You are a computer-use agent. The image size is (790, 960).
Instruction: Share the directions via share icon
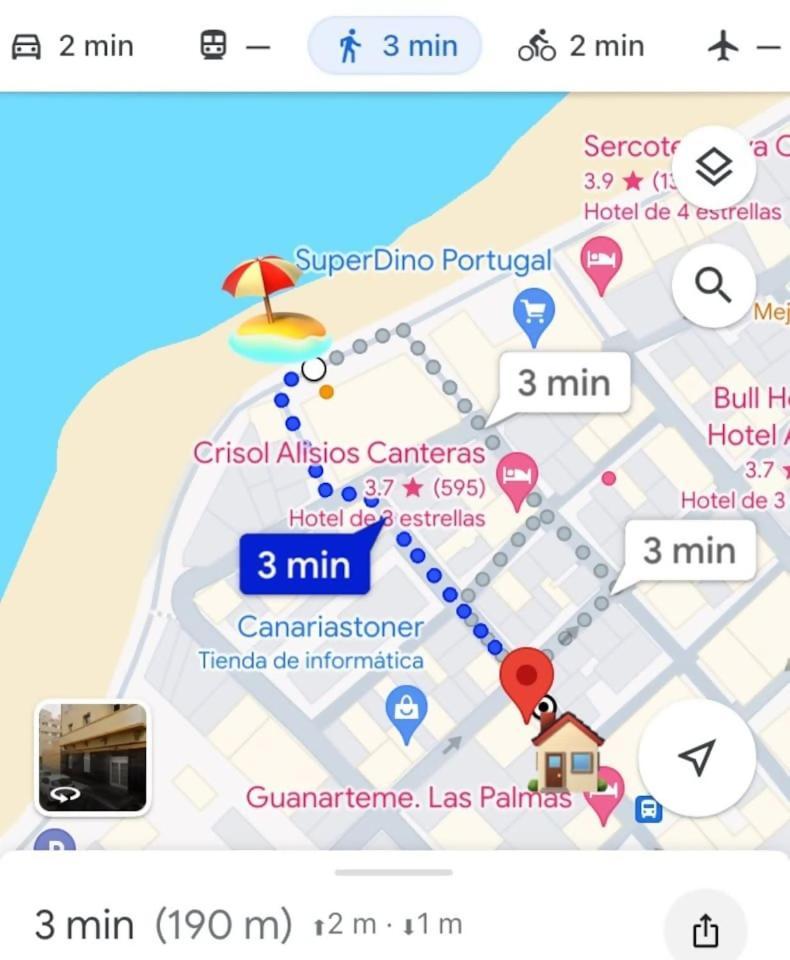(705, 930)
